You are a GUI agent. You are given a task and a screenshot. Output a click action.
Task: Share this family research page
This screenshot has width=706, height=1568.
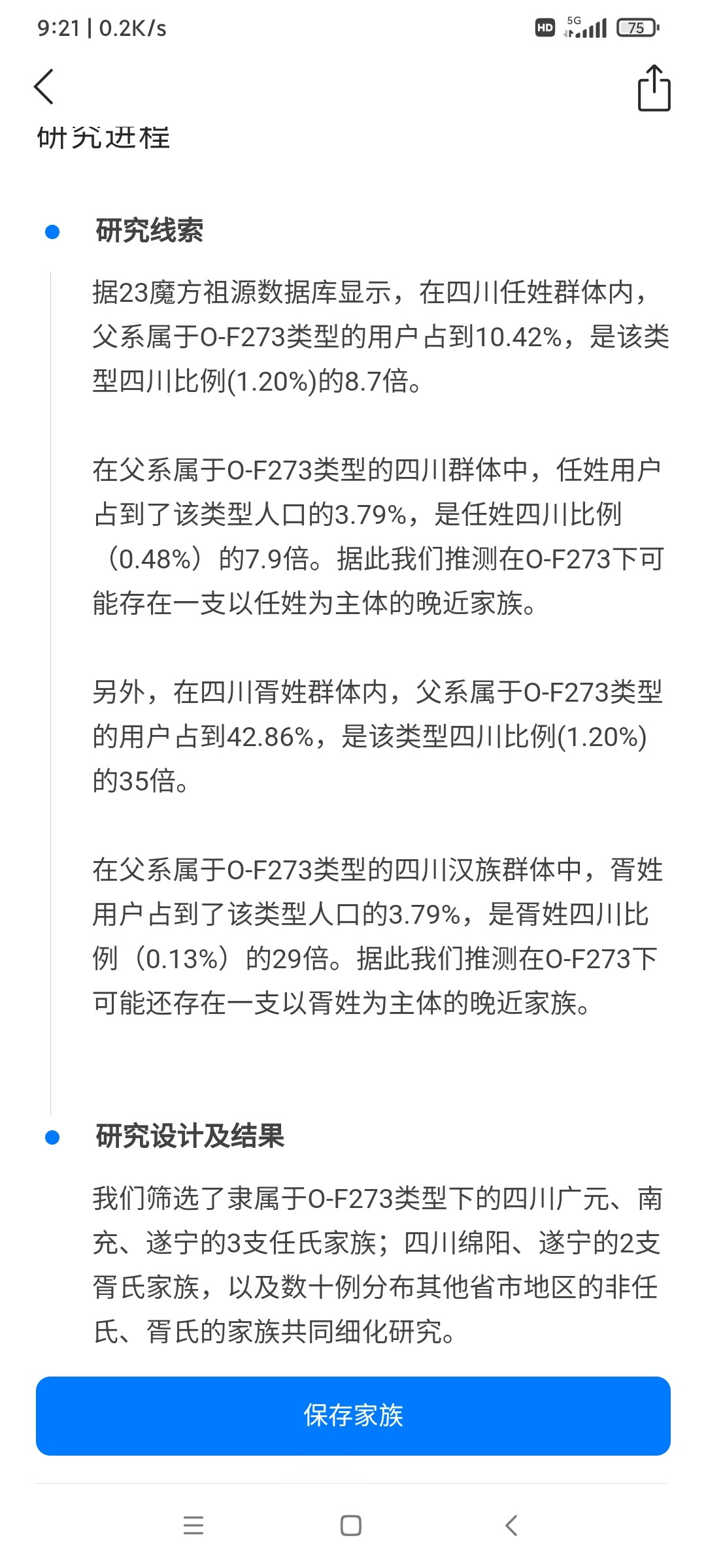[x=654, y=88]
